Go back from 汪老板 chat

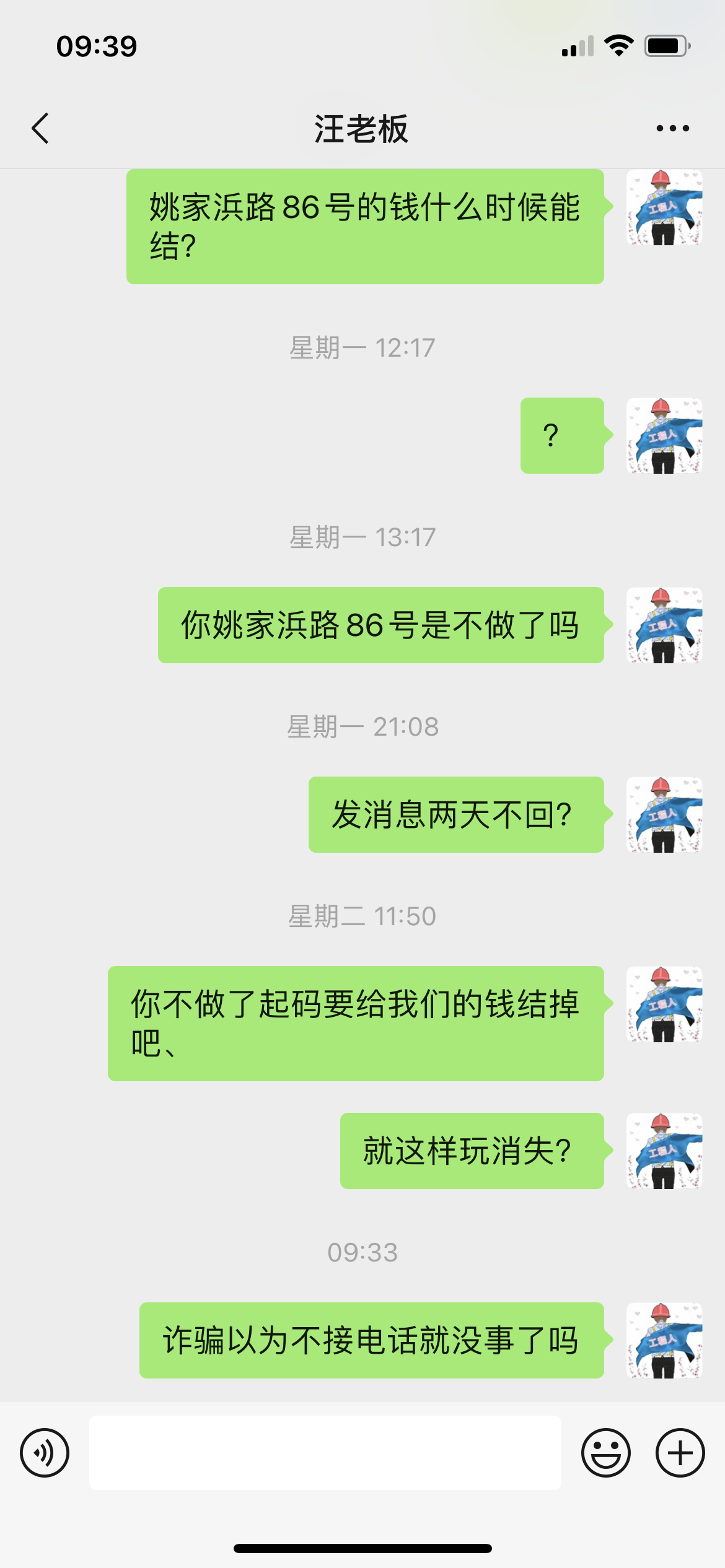pos(40,129)
